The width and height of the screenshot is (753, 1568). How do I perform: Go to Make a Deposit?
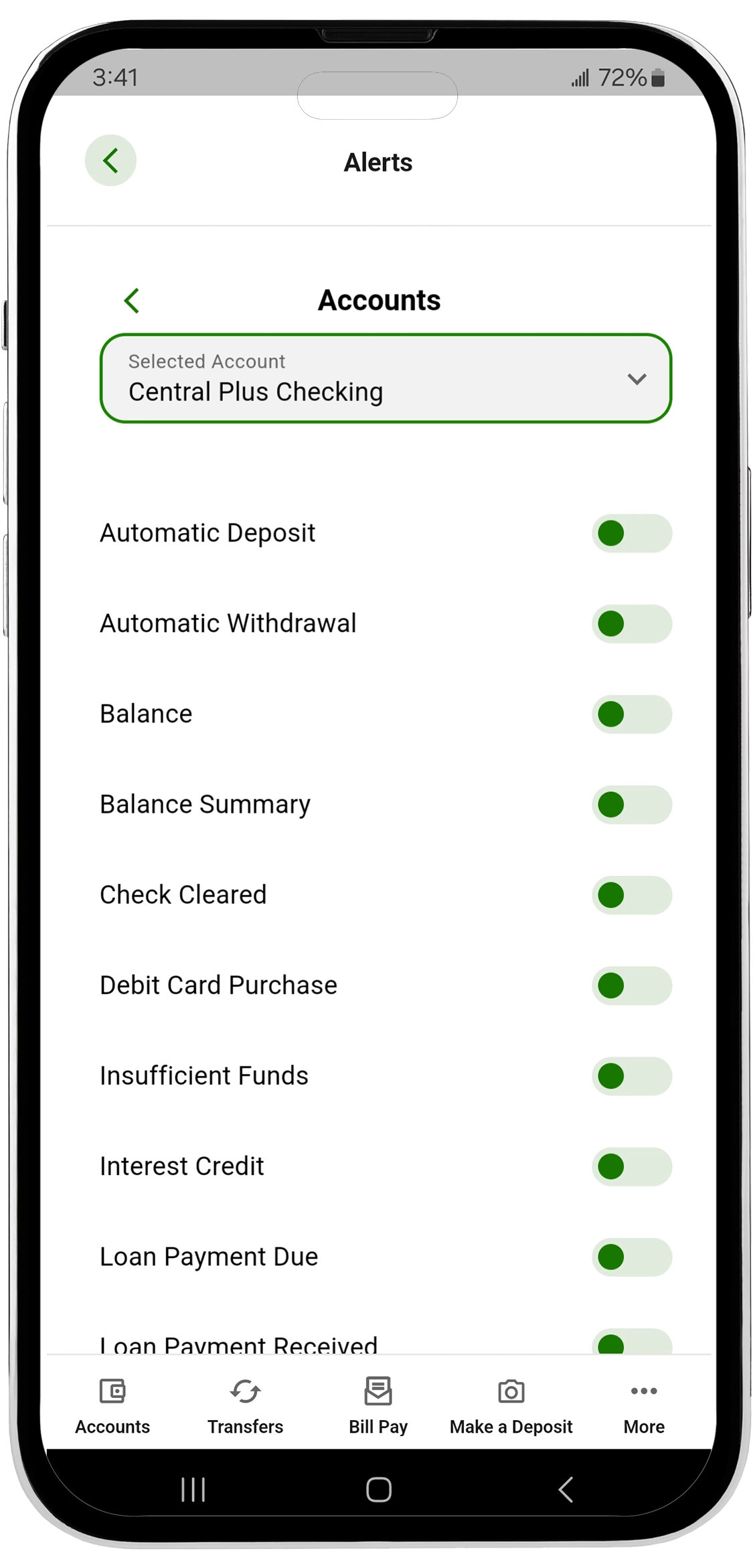point(511,1405)
